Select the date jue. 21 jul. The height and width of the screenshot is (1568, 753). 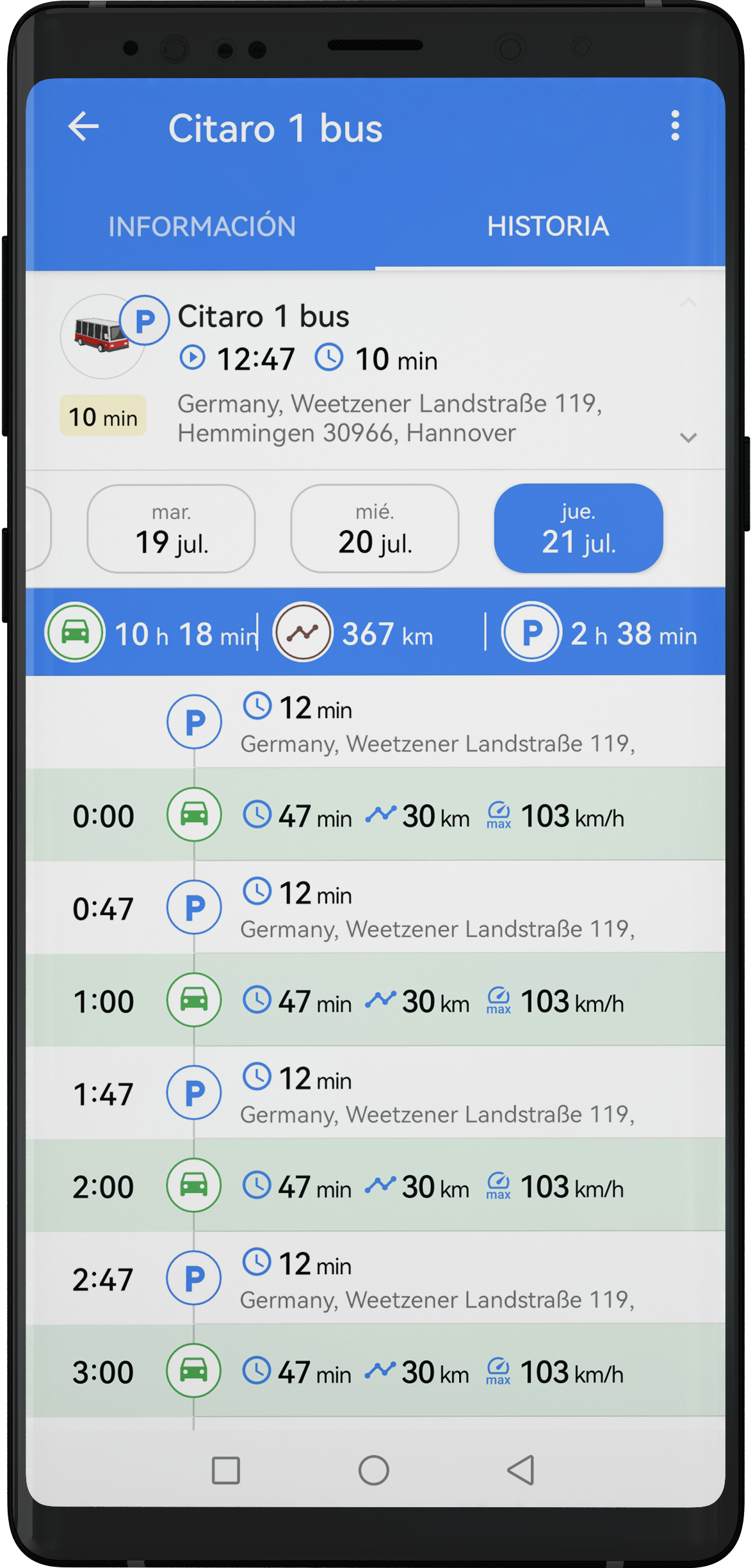(578, 529)
